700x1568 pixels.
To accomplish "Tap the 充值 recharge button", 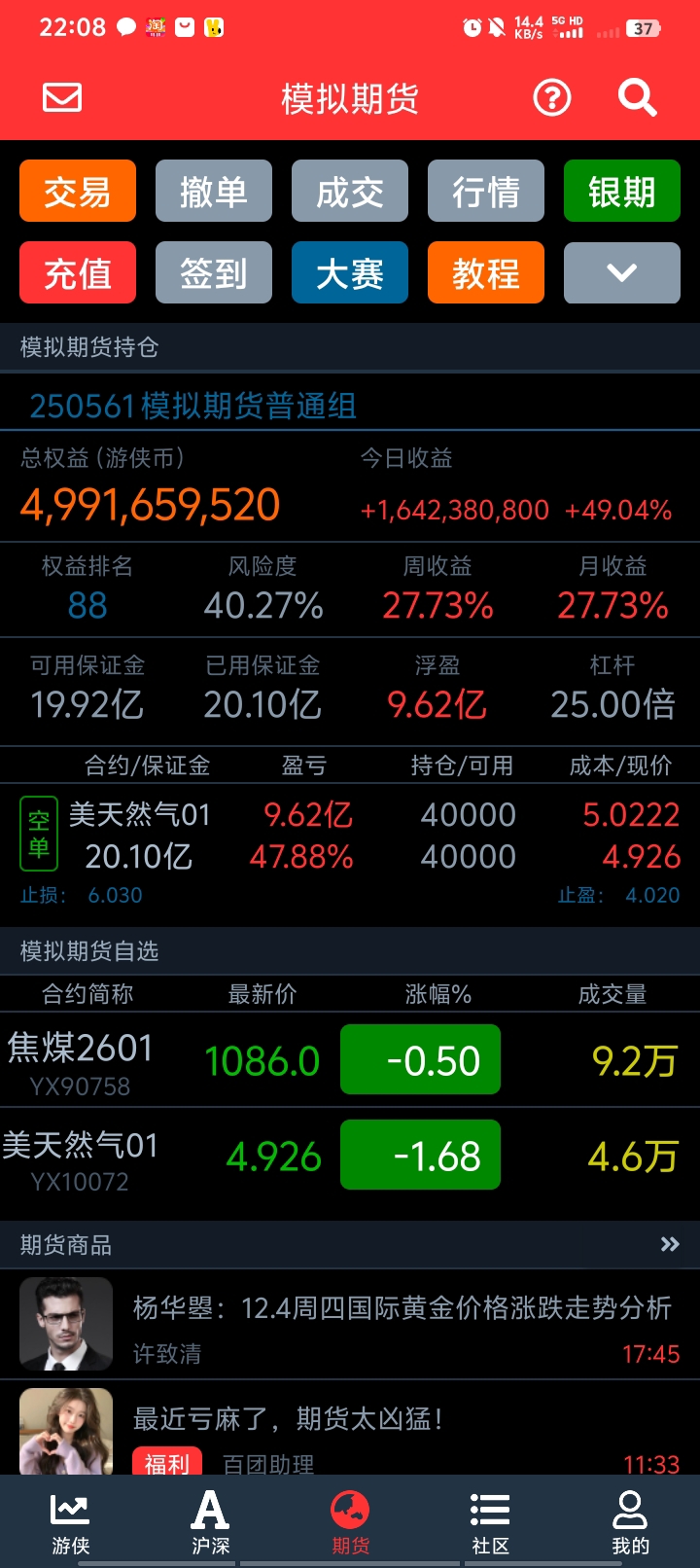I will point(78,273).
